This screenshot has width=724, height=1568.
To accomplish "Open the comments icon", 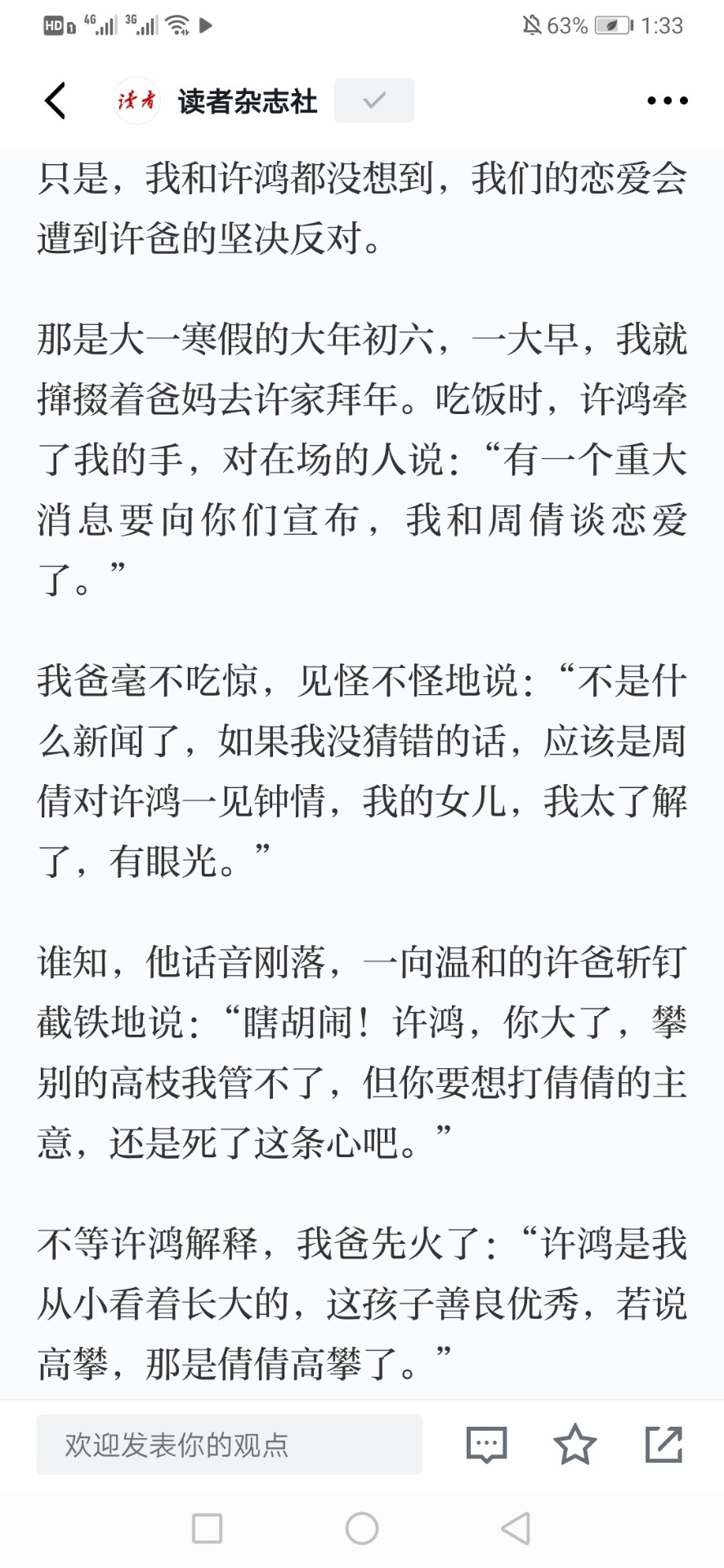I will (486, 1445).
